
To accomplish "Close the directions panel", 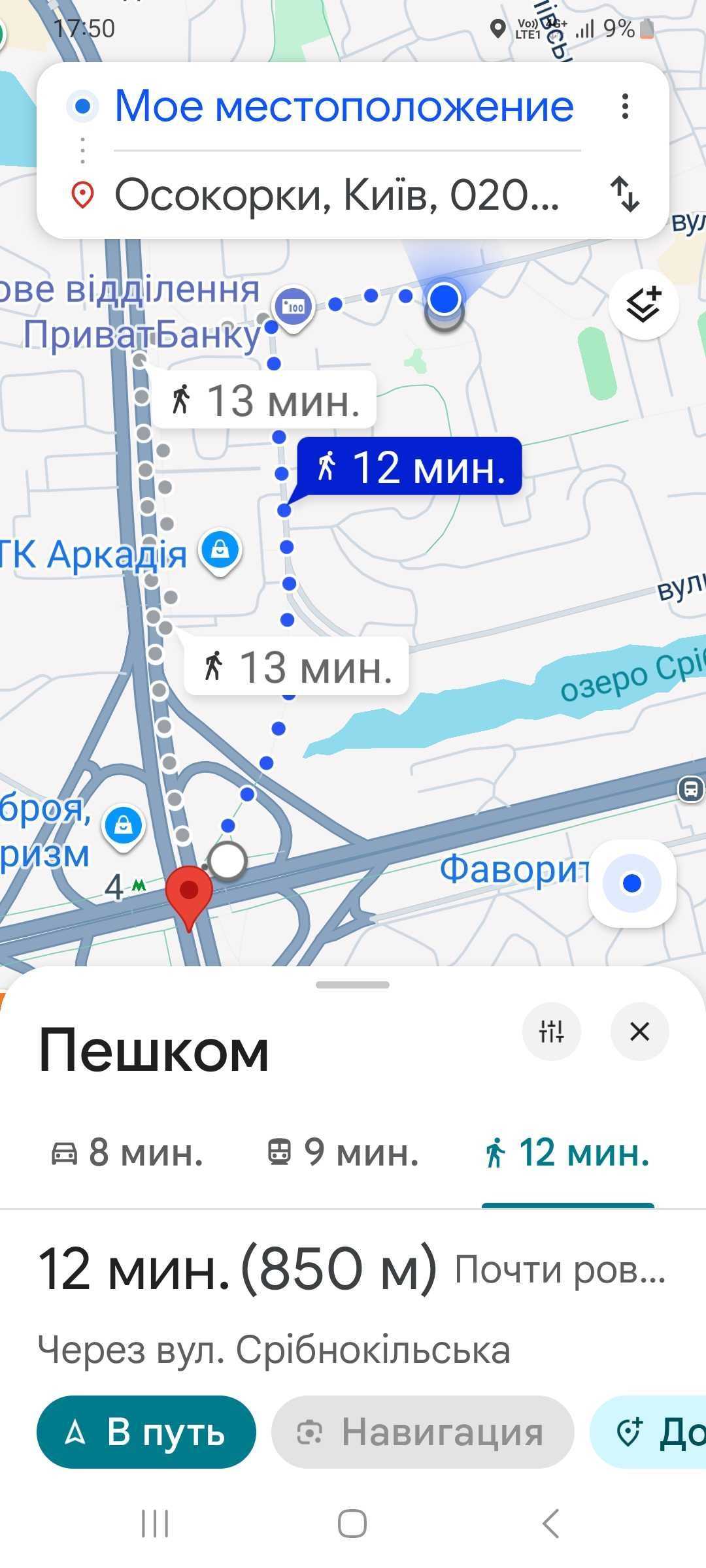I will click(639, 1032).
